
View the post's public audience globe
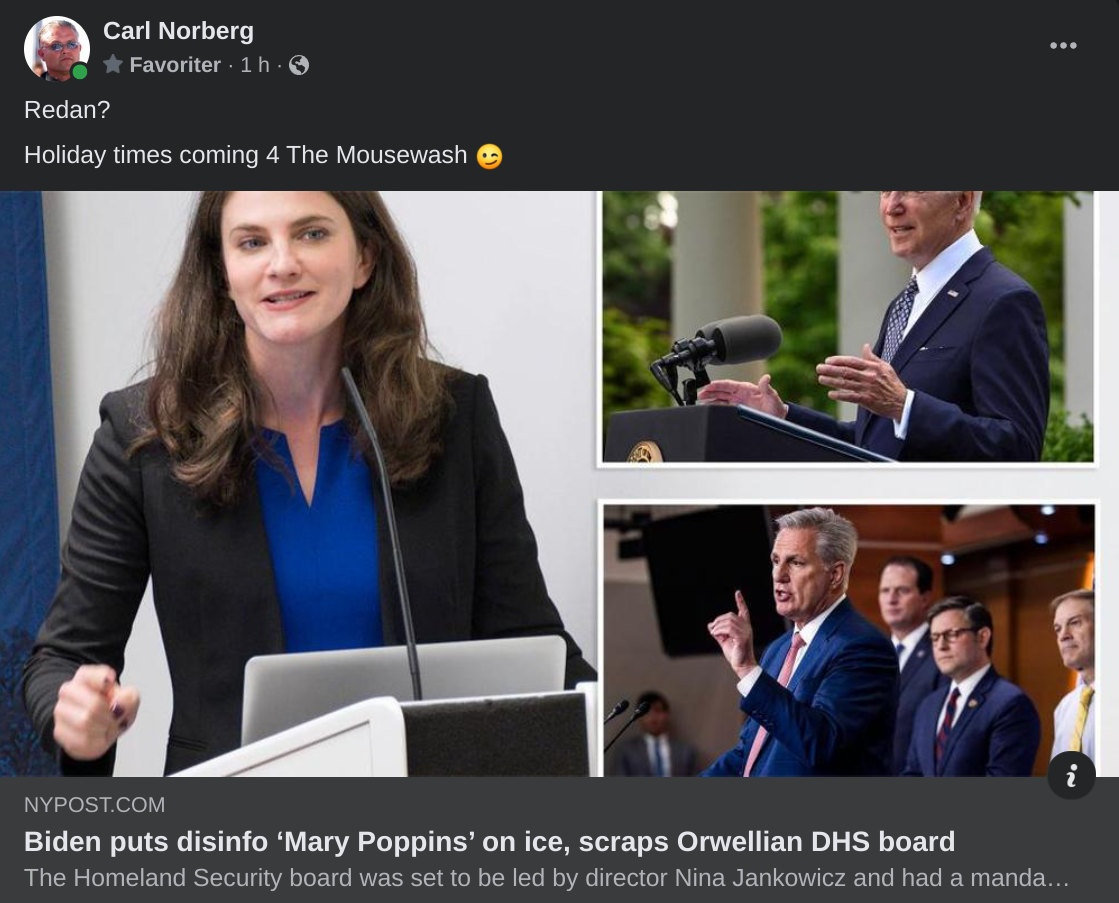[x=299, y=65]
